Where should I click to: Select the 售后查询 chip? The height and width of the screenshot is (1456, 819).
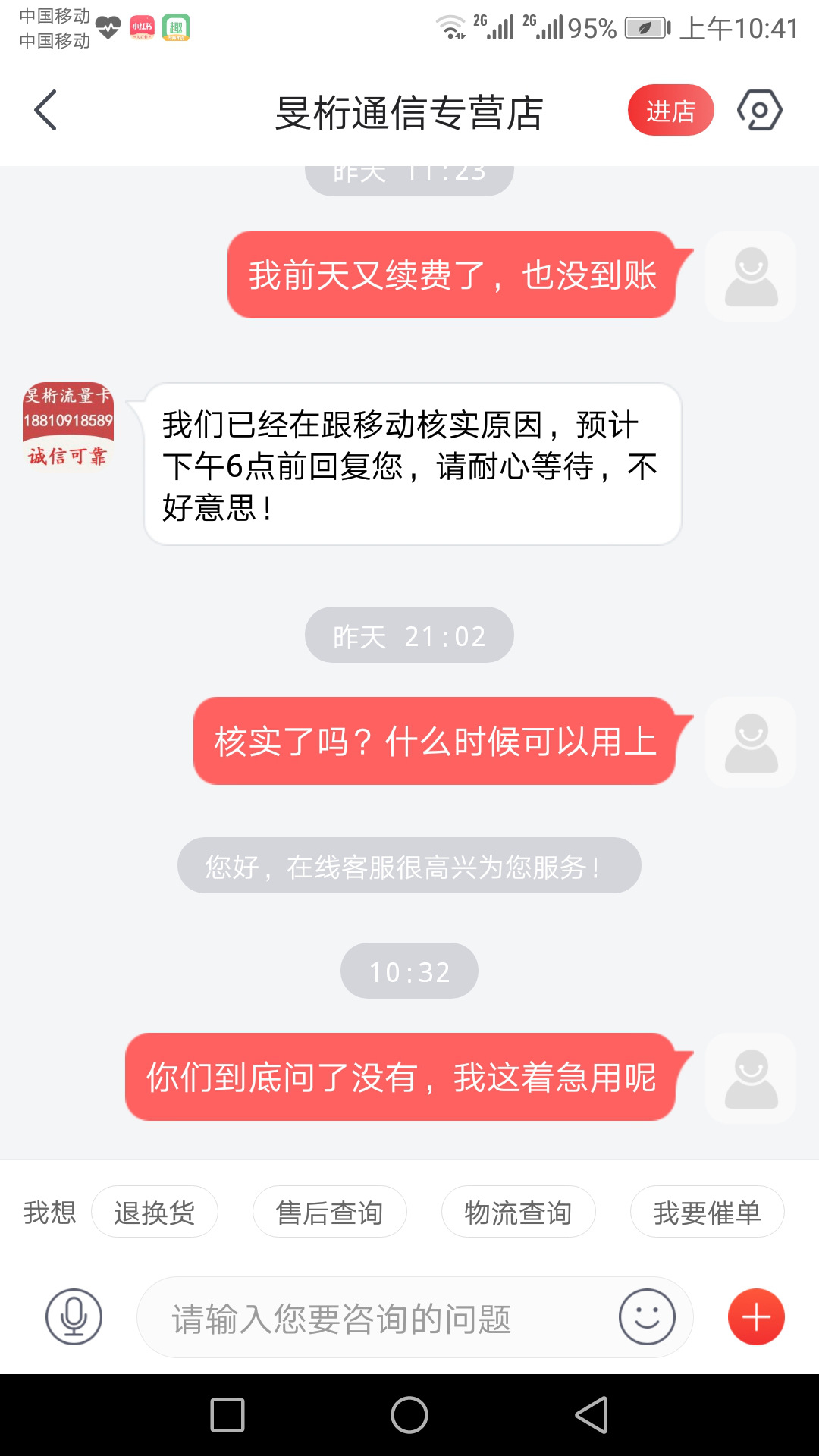pos(330,1213)
